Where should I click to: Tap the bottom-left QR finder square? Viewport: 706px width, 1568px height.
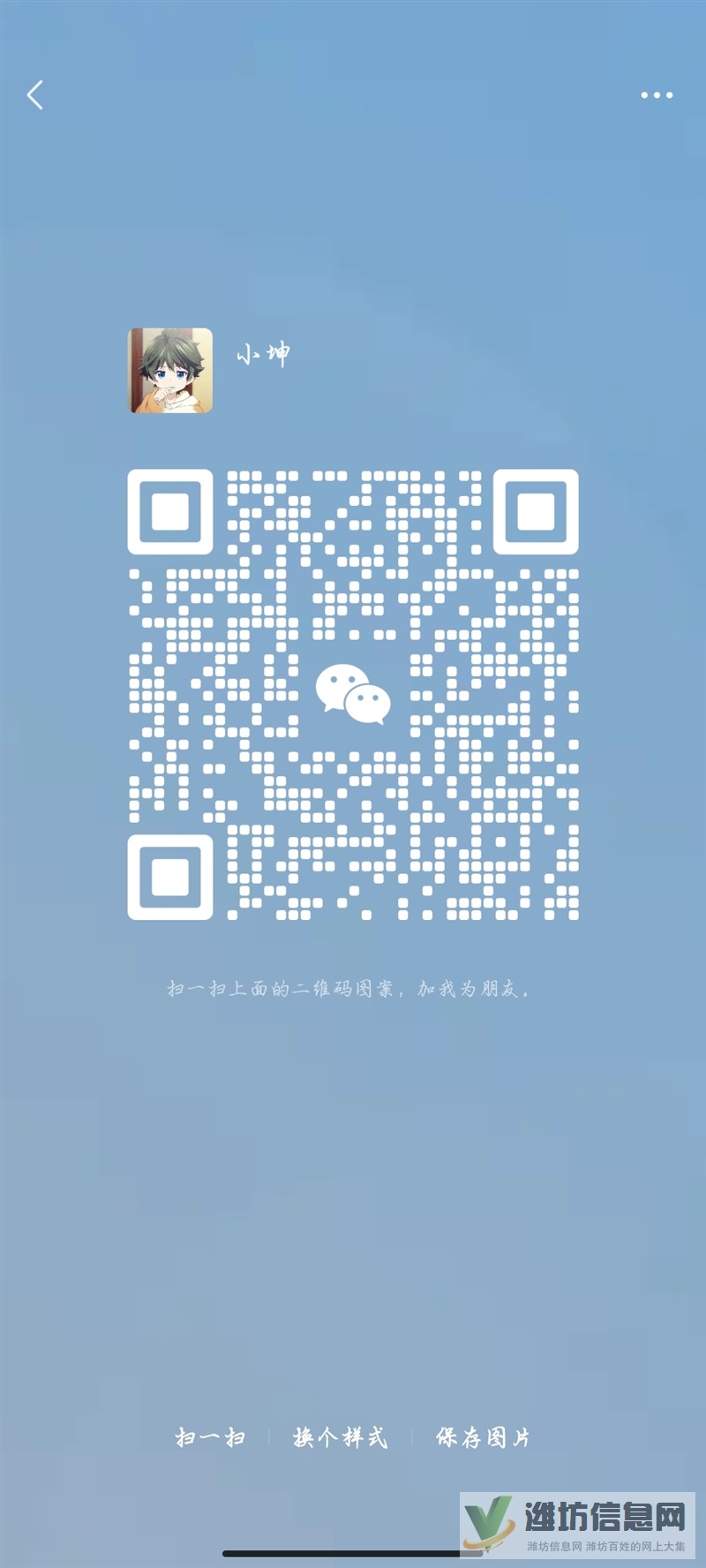click(169, 878)
